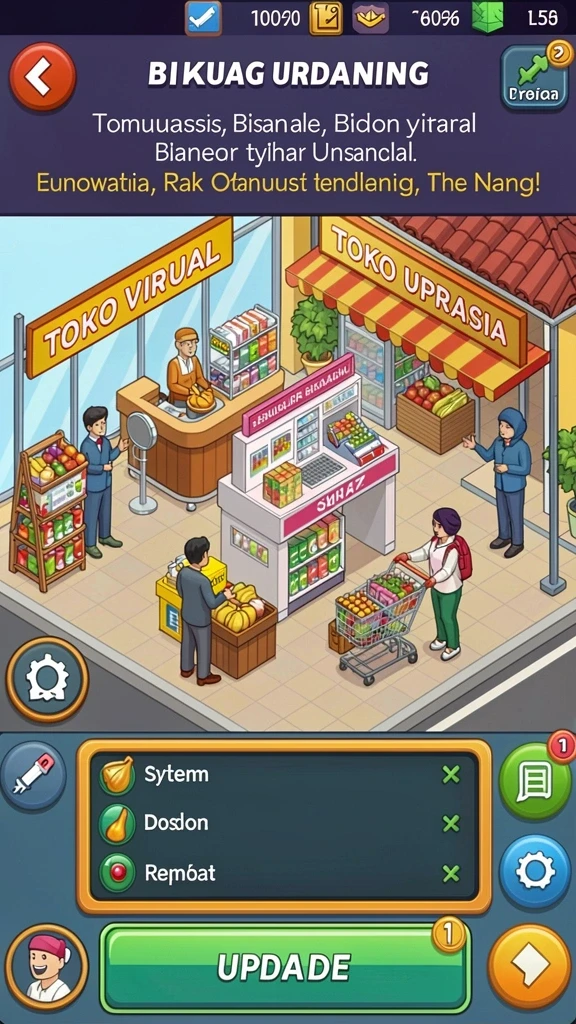The image size is (576, 1024).
Task: Tap the orange diamond button
Action: (x=529, y=967)
